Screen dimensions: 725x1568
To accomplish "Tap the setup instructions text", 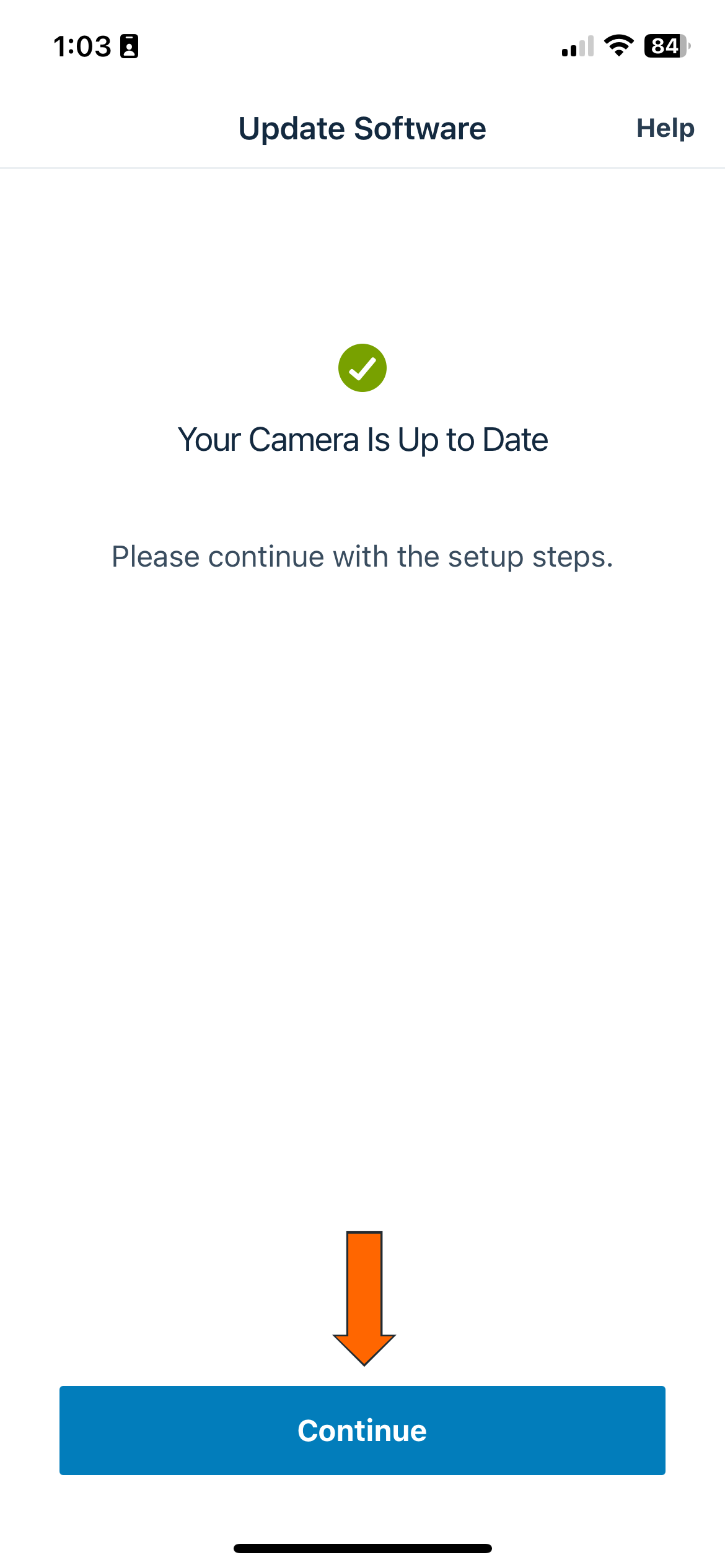I will 362,556.
